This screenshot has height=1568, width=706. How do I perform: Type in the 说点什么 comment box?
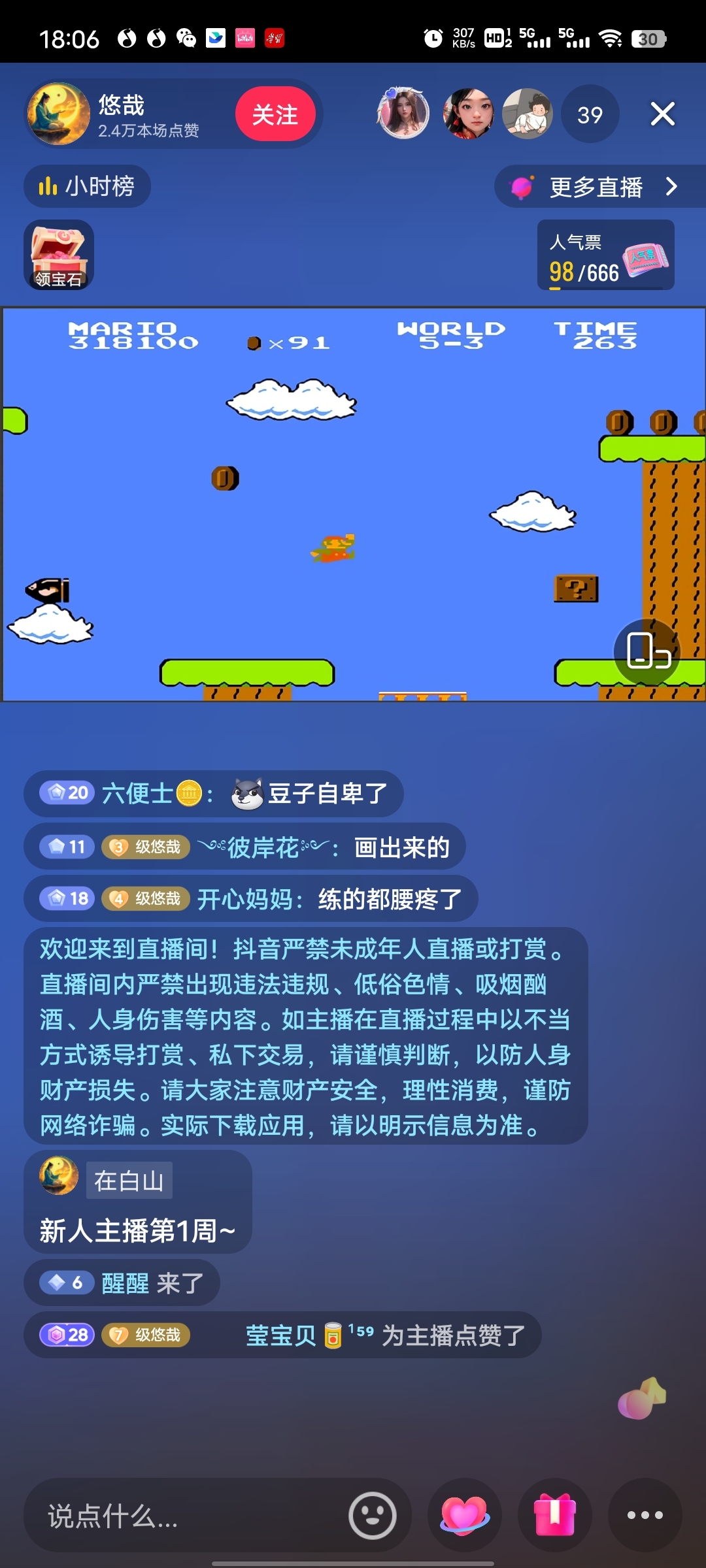click(183, 1516)
